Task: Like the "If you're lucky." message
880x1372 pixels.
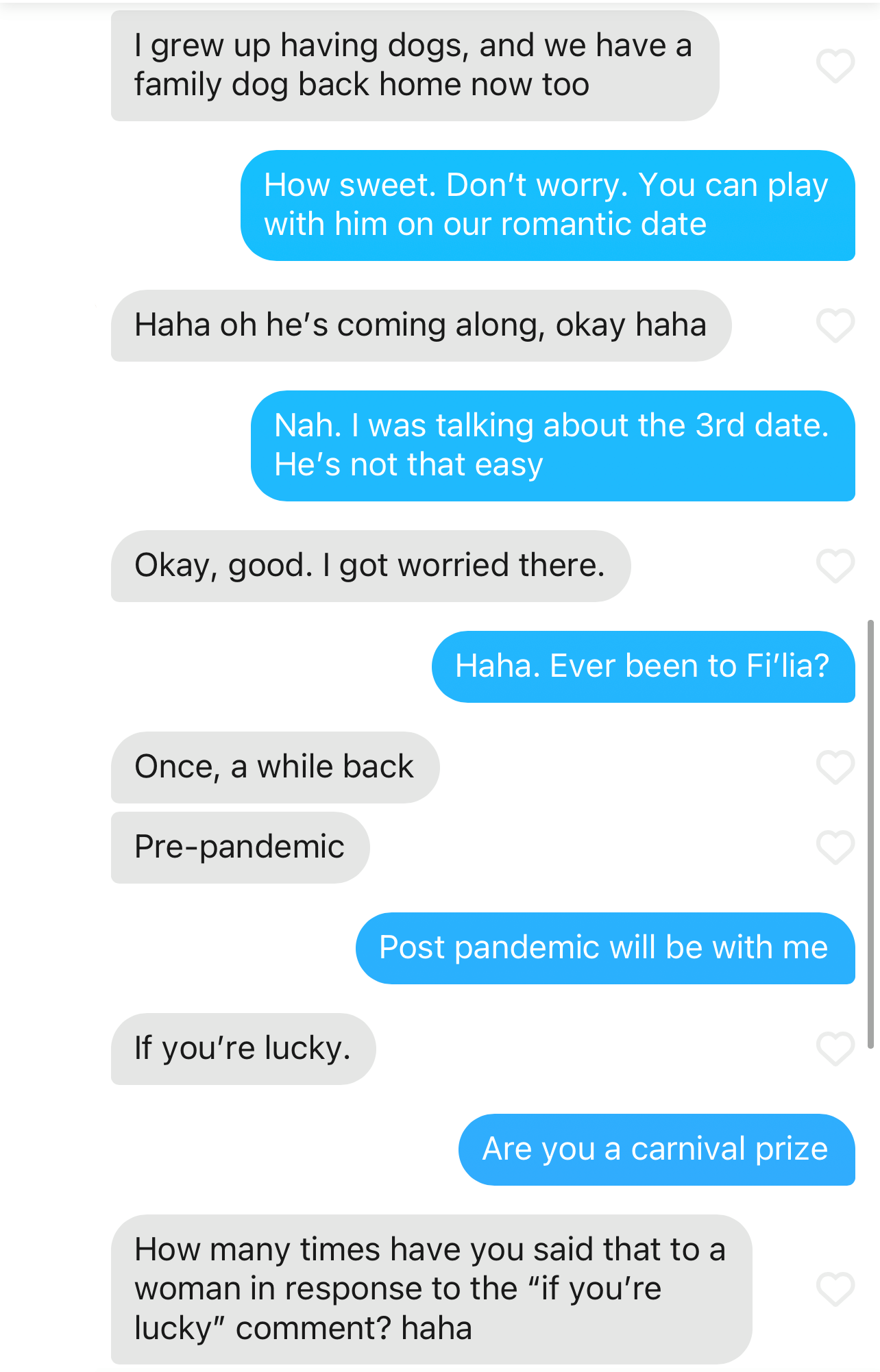Action: (x=835, y=1049)
